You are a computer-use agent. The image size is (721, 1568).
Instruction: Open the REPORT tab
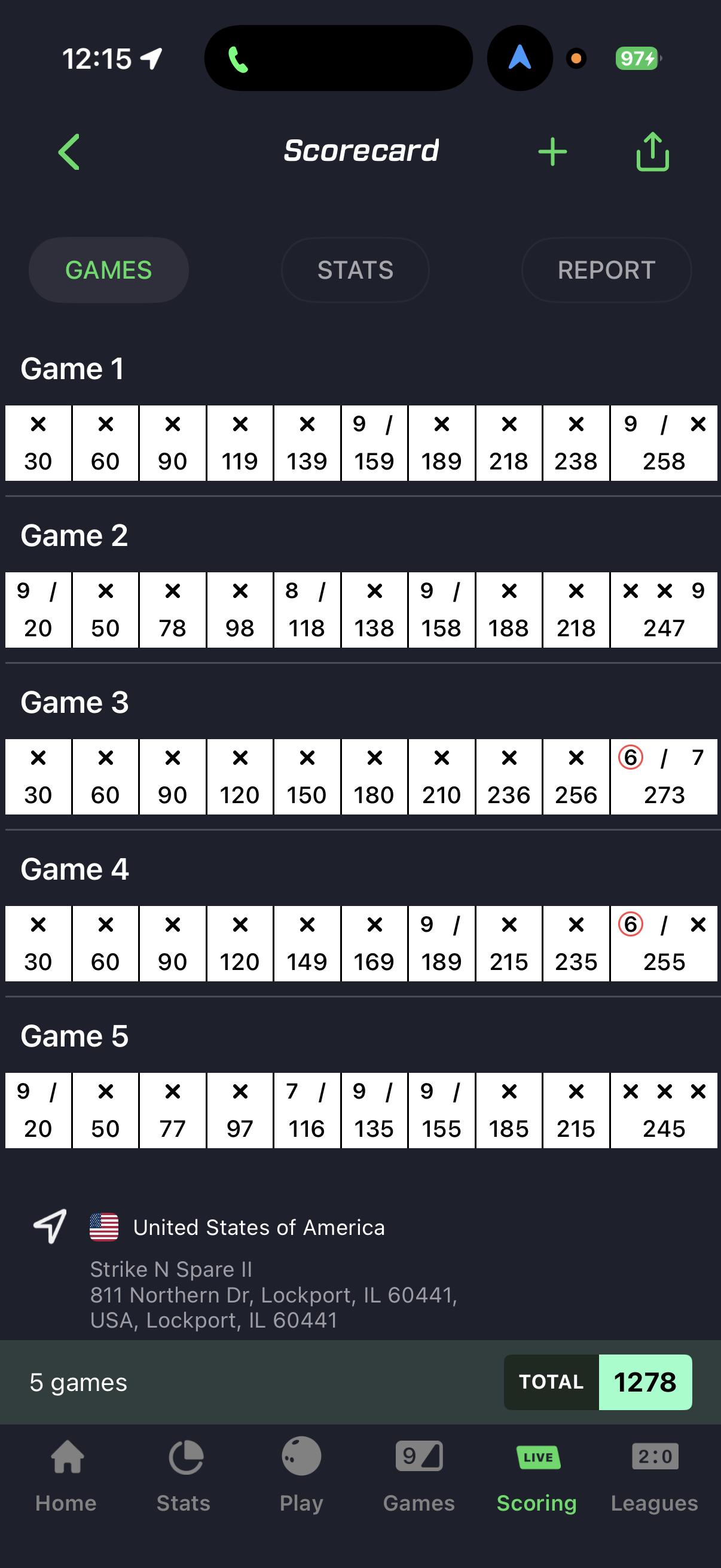coord(606,270)
